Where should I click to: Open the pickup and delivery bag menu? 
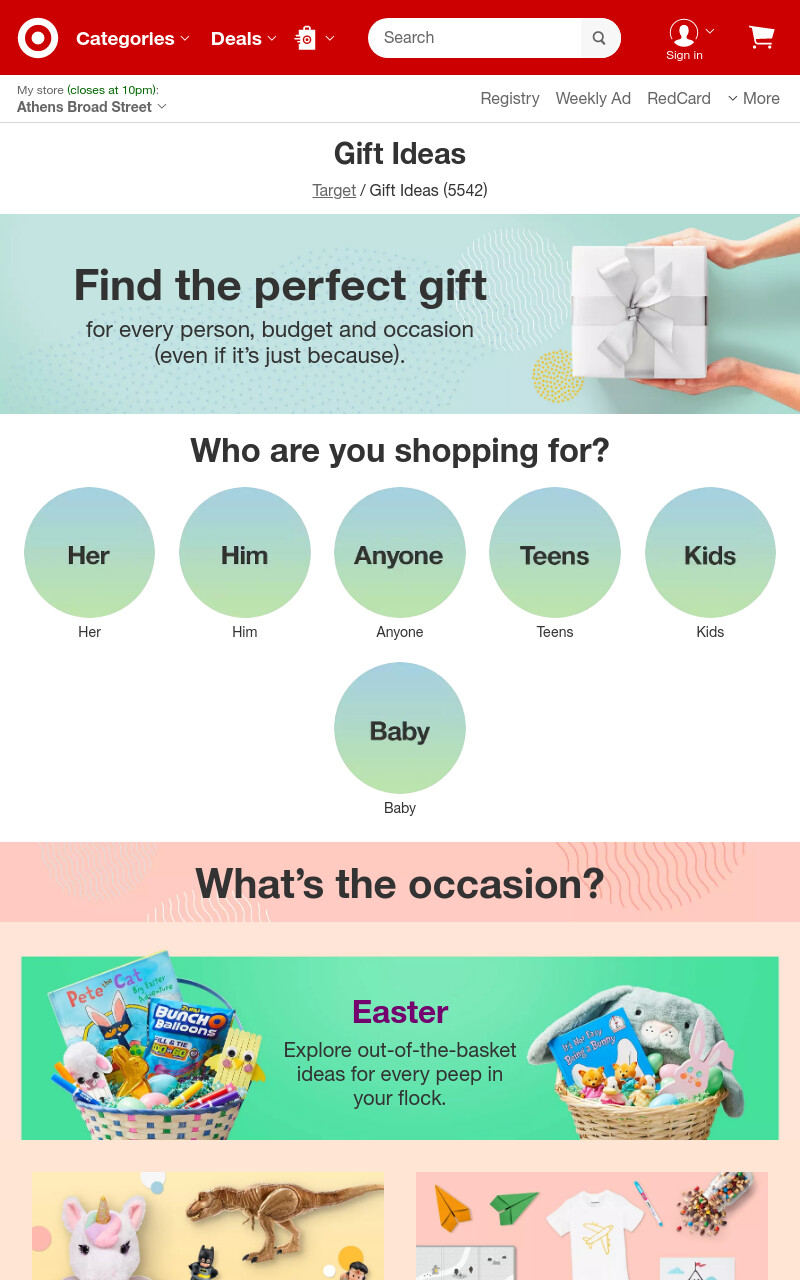[x=314, y=38]
